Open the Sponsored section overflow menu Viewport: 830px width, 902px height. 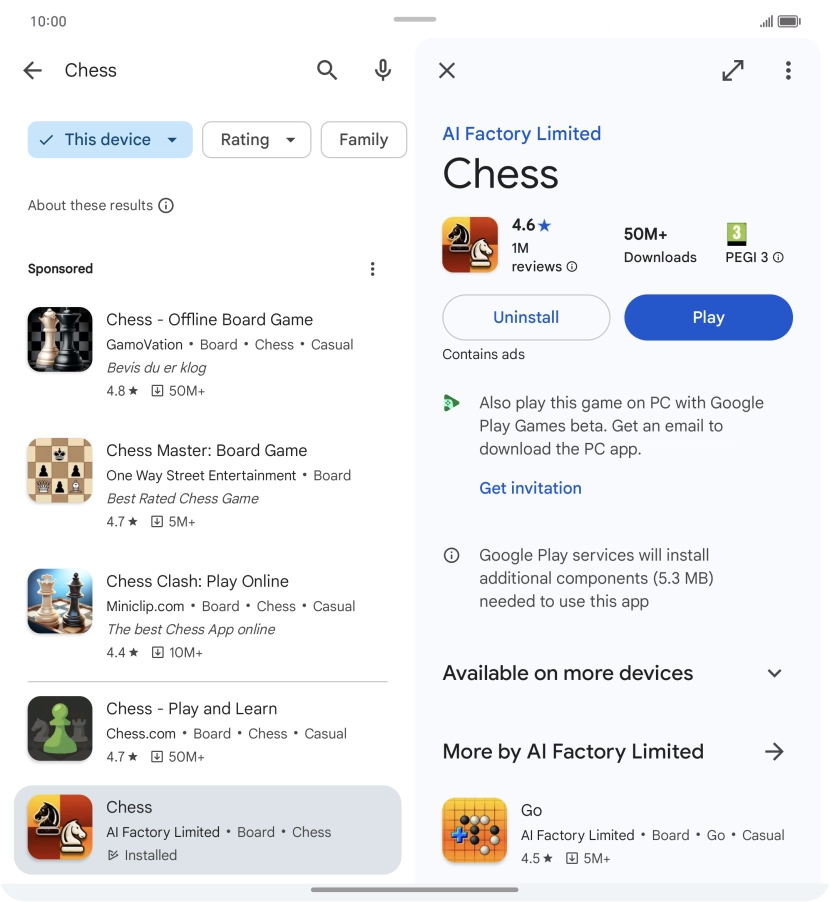click(372, 269)
